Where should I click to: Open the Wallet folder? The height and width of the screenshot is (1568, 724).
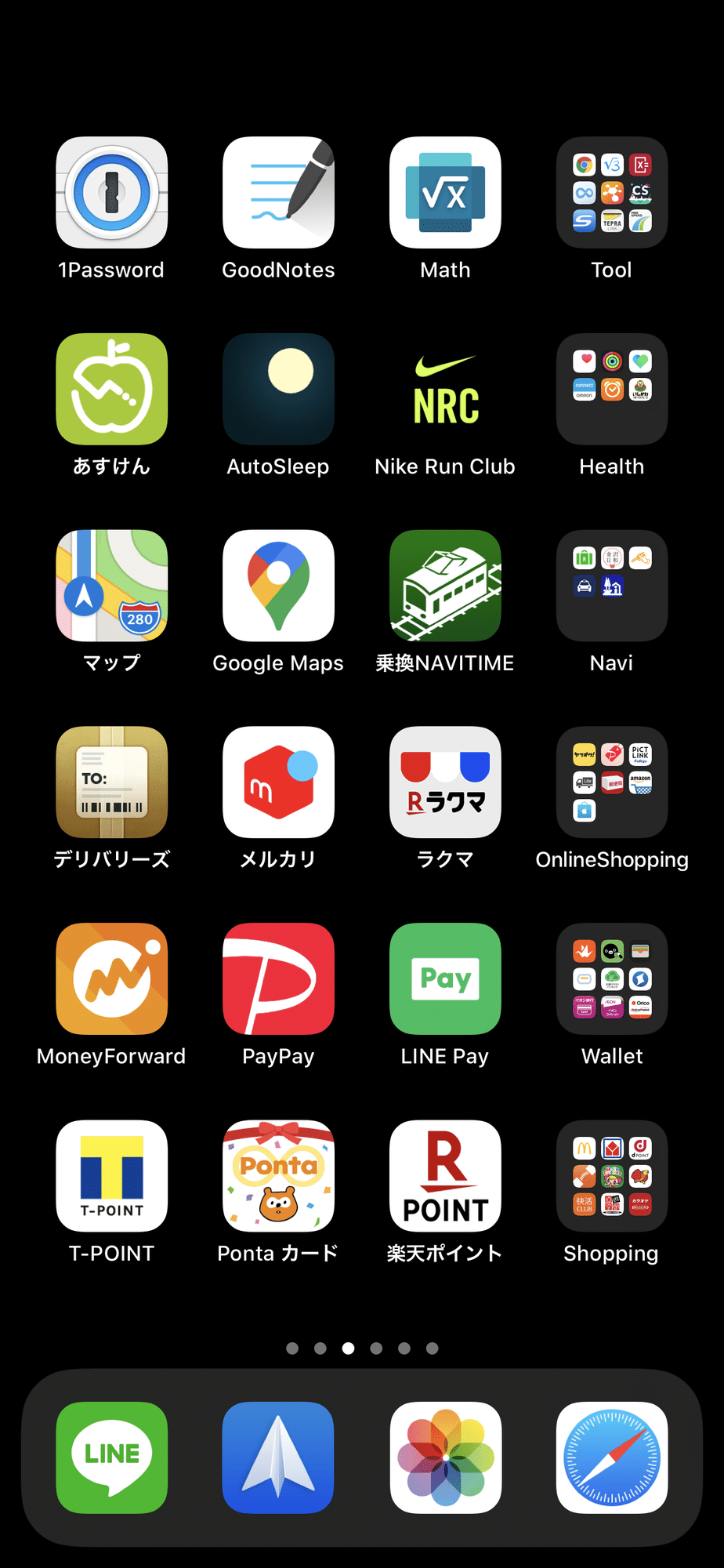pos(612,978)
